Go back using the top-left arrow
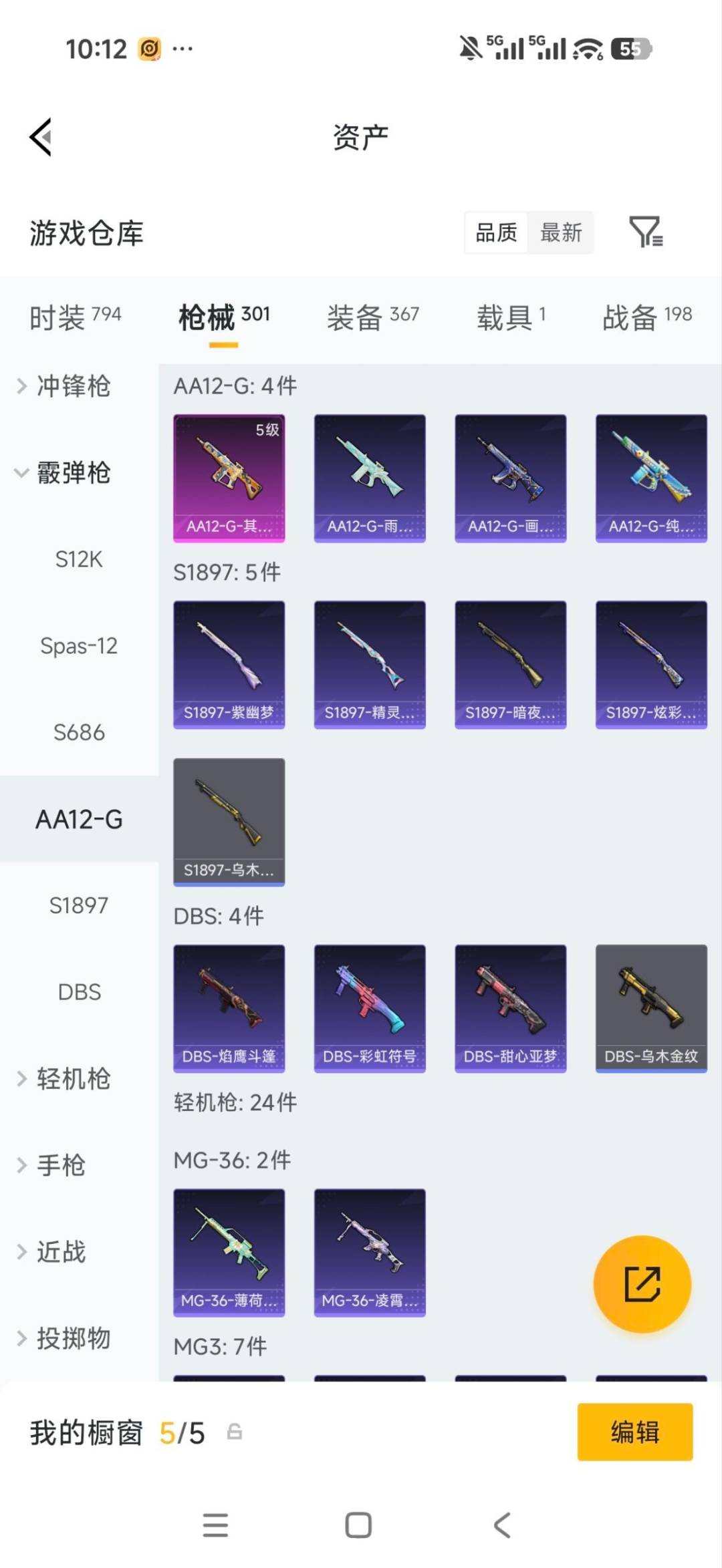 [x=41, y=137]
